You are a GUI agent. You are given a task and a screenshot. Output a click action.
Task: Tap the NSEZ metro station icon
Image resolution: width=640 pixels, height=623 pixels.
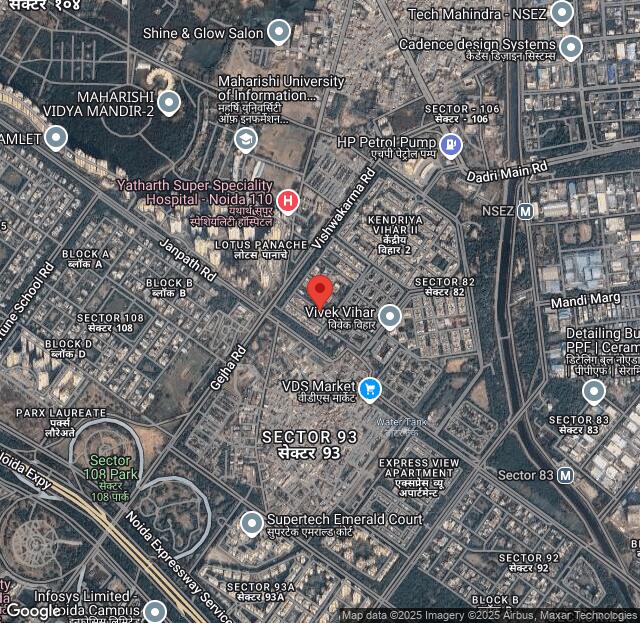click(525, 211)
